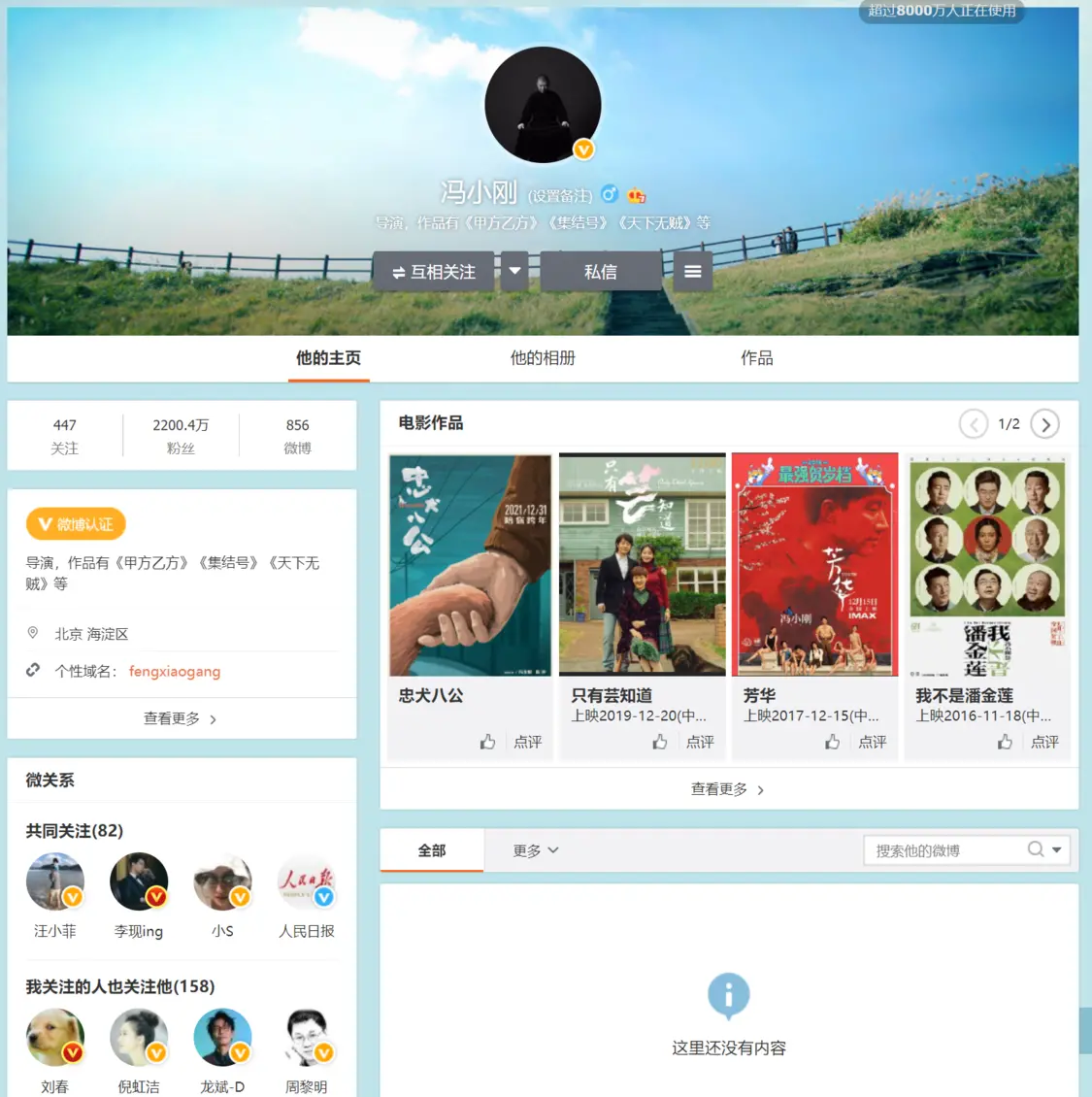This screenshot has height=1097, width=1092.
Task: Open the 忠犬八公 movie poster
Action: [x=470, y=565]
